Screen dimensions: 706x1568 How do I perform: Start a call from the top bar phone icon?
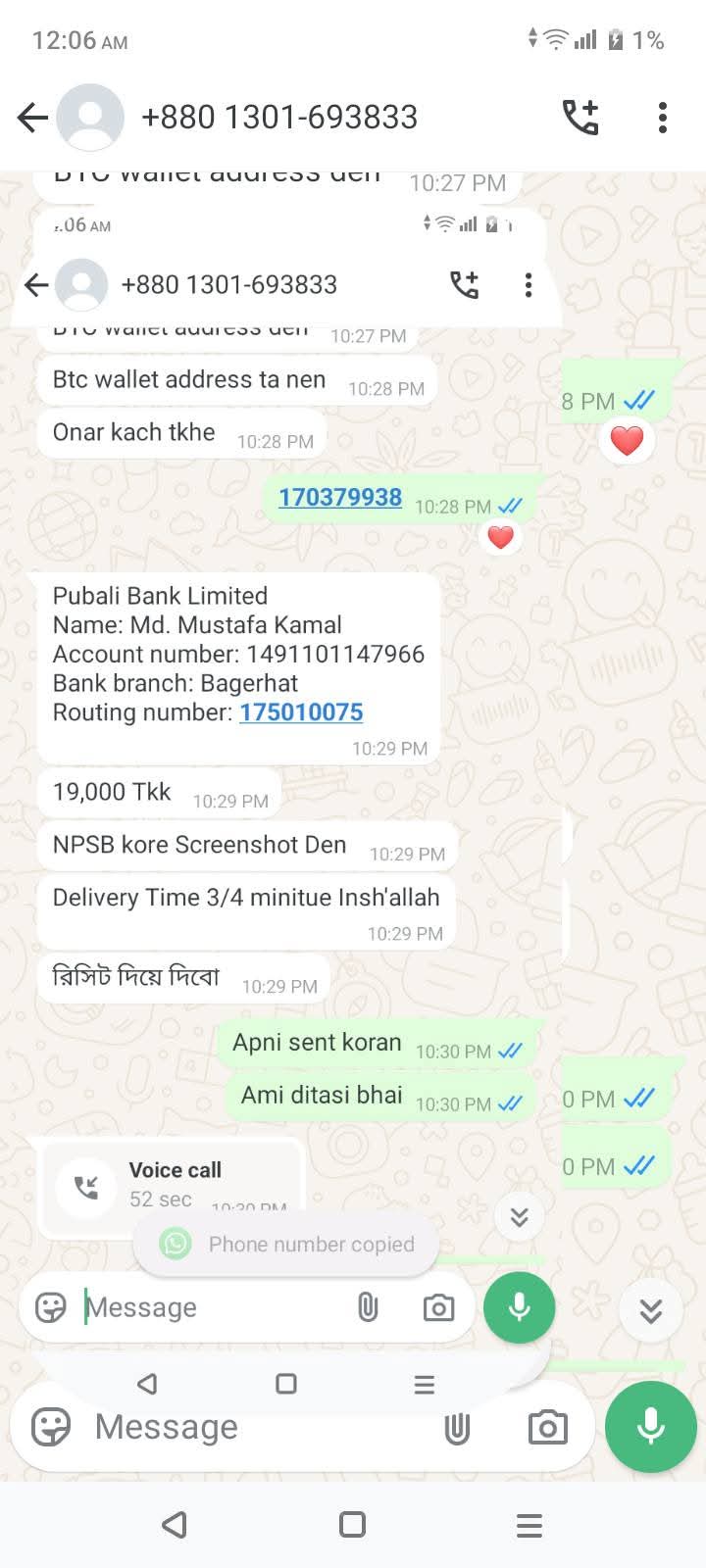[x=580, y=118]
